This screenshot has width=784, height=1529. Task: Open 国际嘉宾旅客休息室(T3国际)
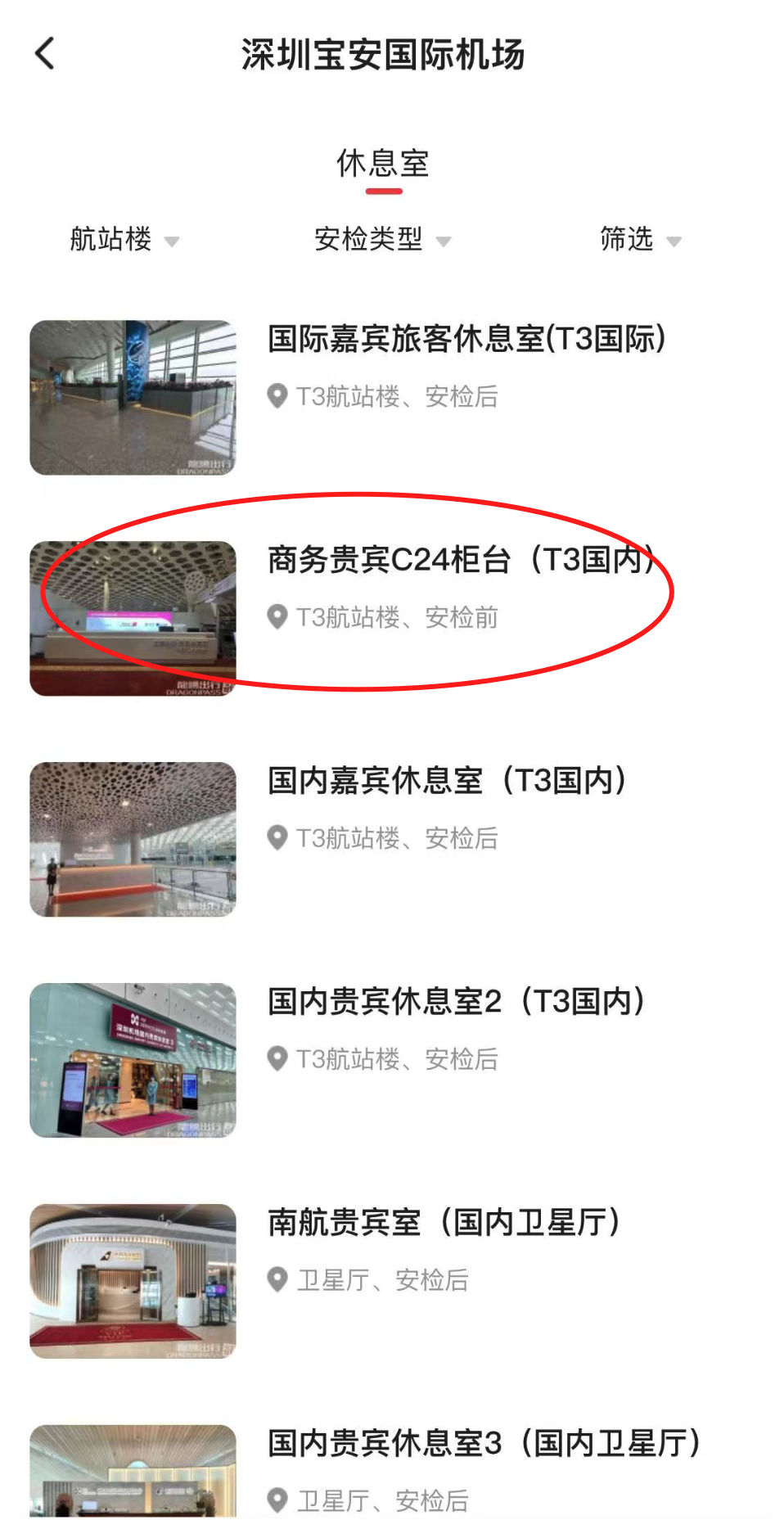(x=392, y=397)
